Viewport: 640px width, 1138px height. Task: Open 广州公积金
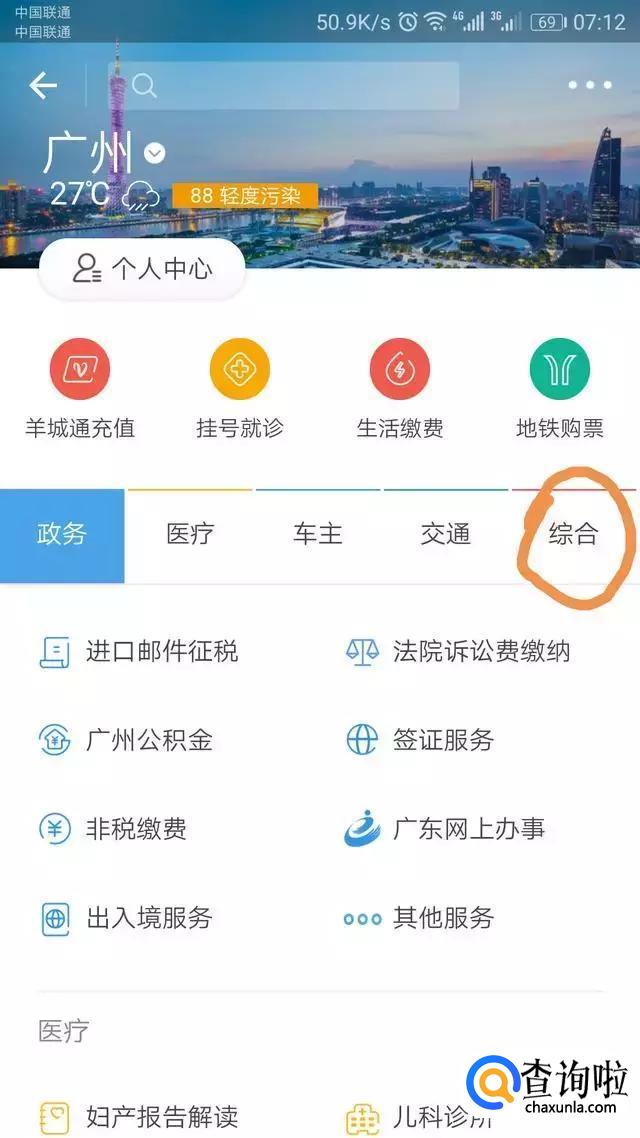[127, 741]
